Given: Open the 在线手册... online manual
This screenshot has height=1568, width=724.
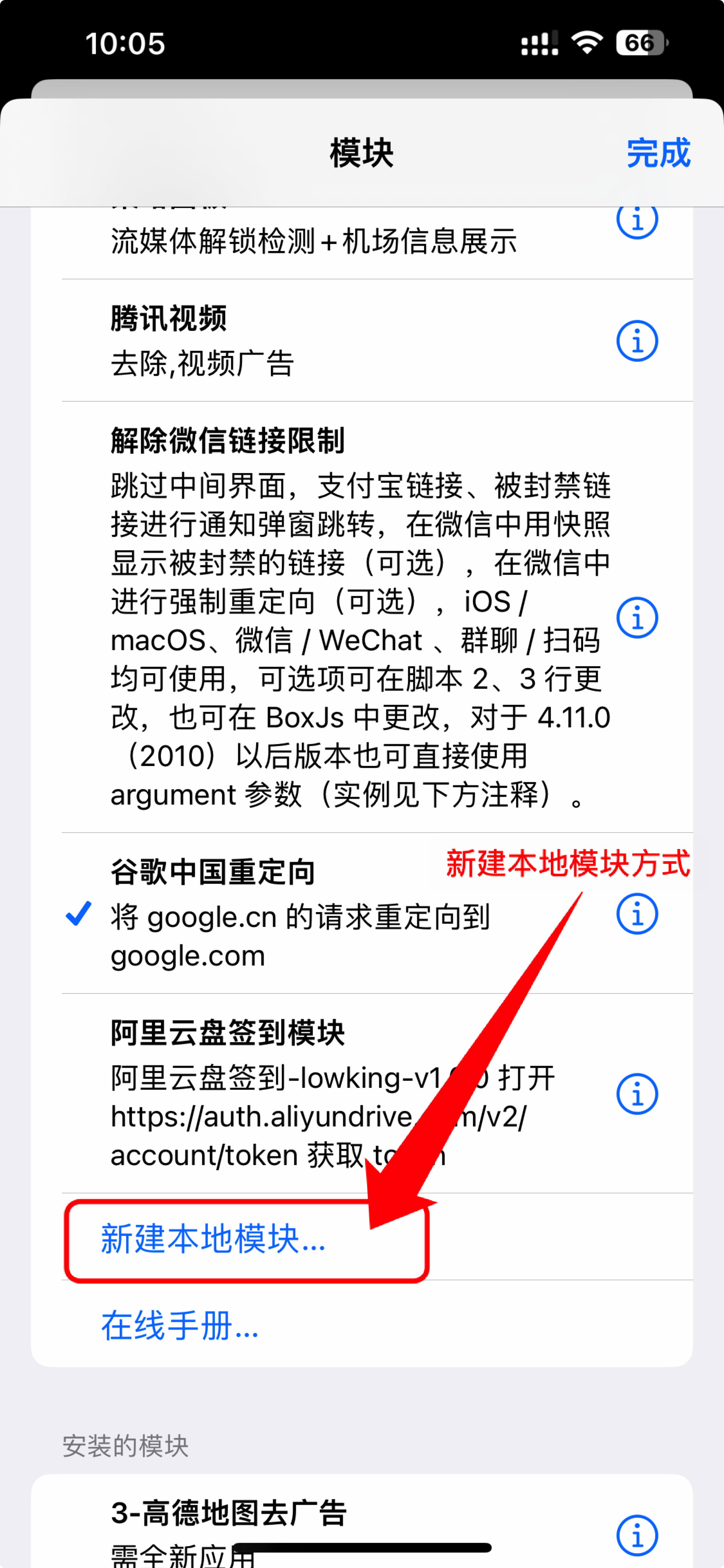Looking at the screenshot, I should pyautogui.click(x=180, y=1326).
